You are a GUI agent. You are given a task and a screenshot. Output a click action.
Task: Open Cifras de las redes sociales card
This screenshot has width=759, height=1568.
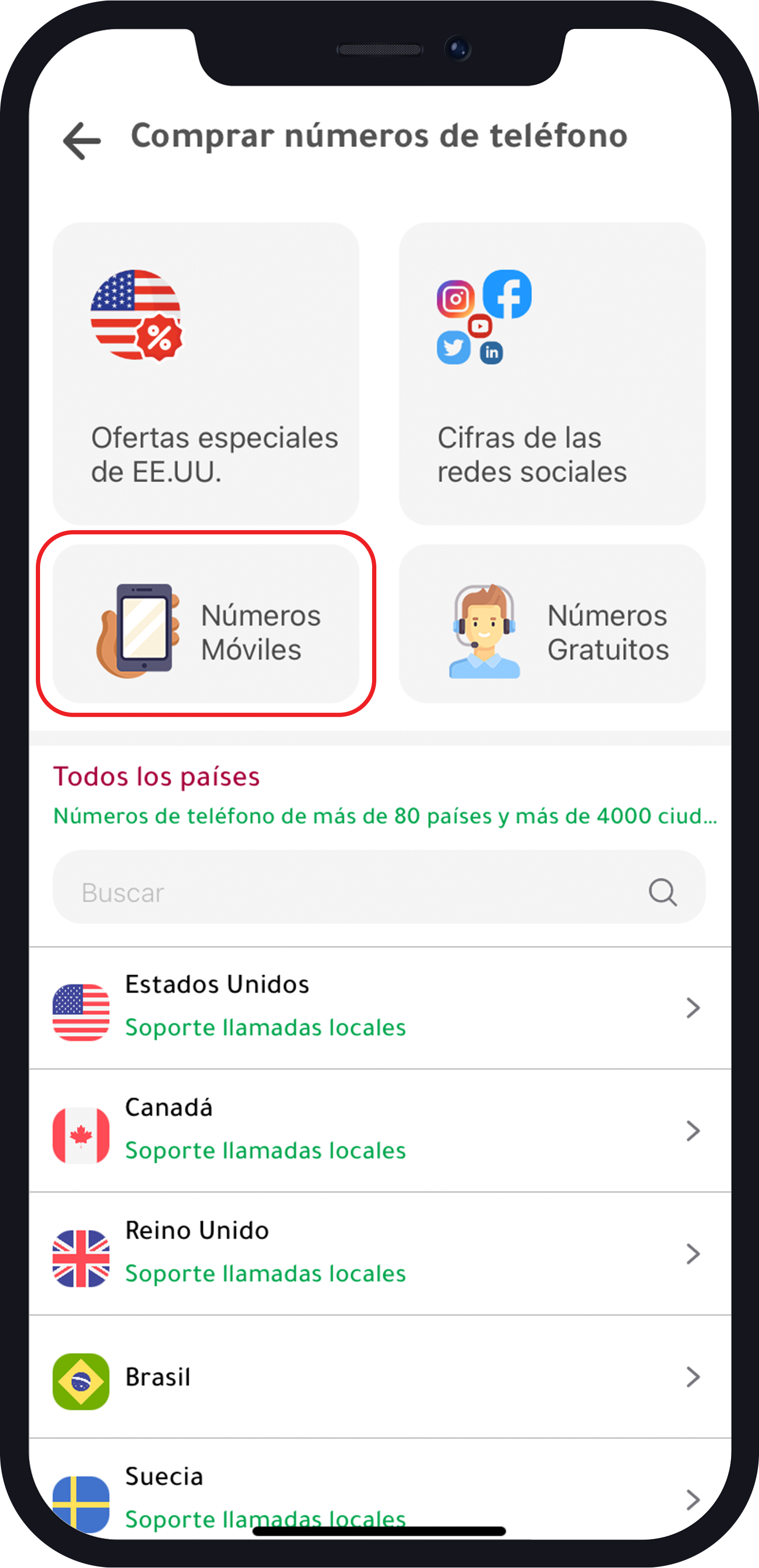coord(552,373)
